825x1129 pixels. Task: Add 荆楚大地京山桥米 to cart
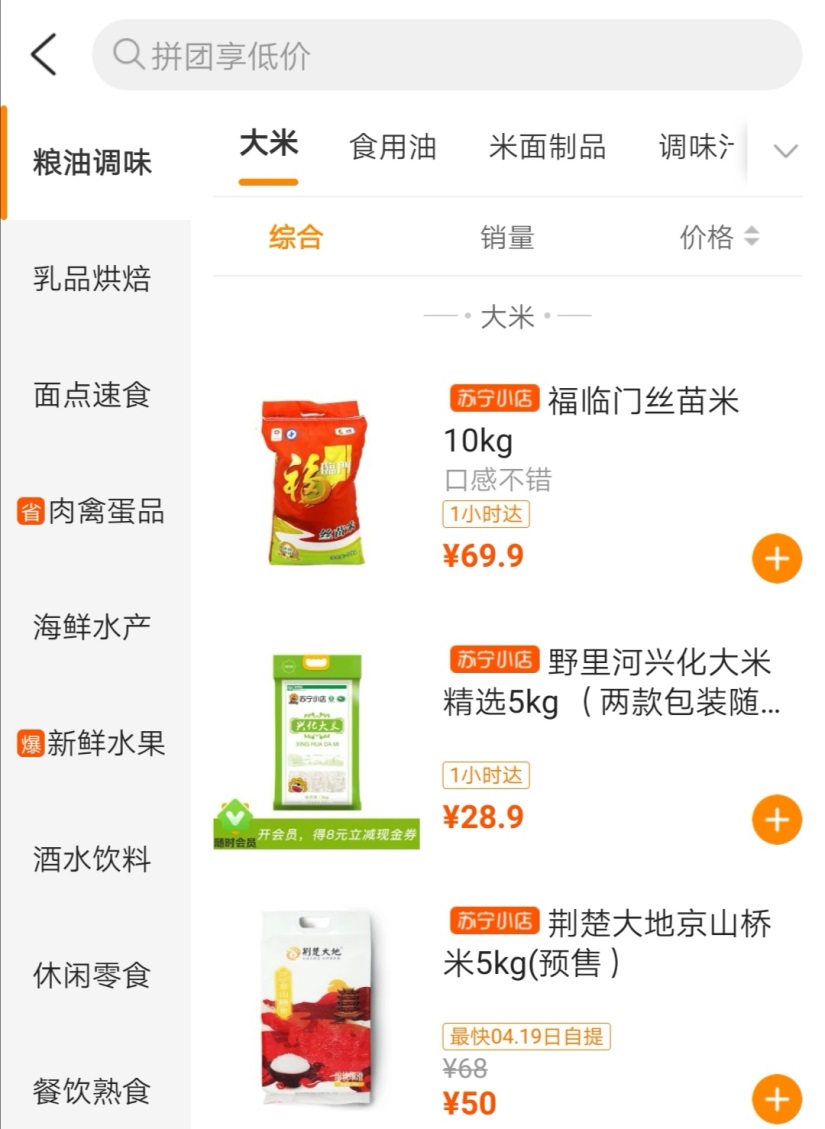pyautogui.click(x=777, y=1099)
